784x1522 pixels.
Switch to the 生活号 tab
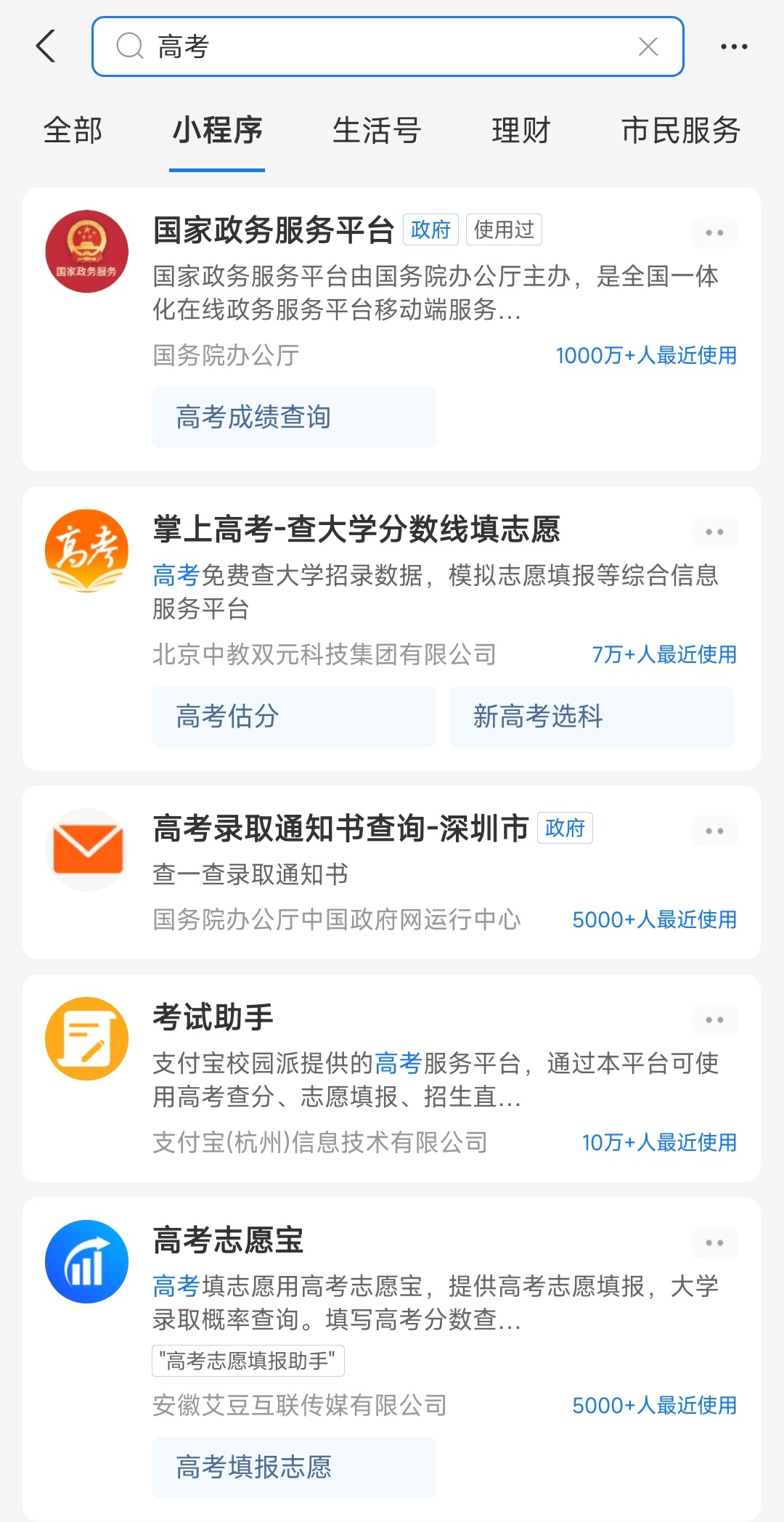coord(376,131)
